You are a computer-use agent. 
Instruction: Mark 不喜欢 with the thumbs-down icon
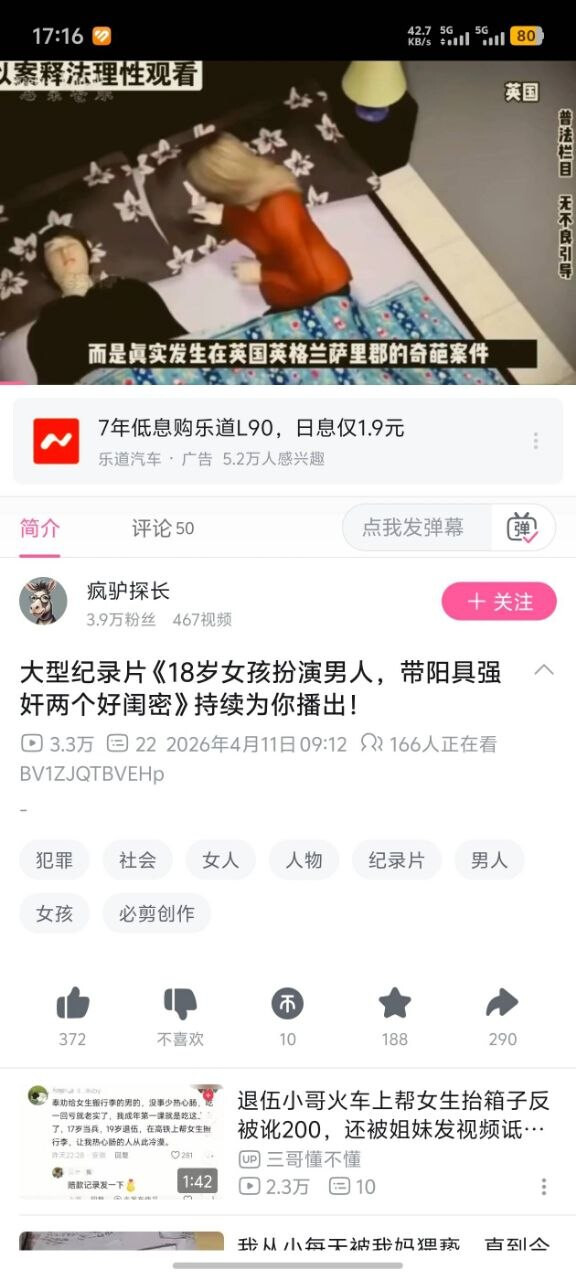tap(180, 1003)
